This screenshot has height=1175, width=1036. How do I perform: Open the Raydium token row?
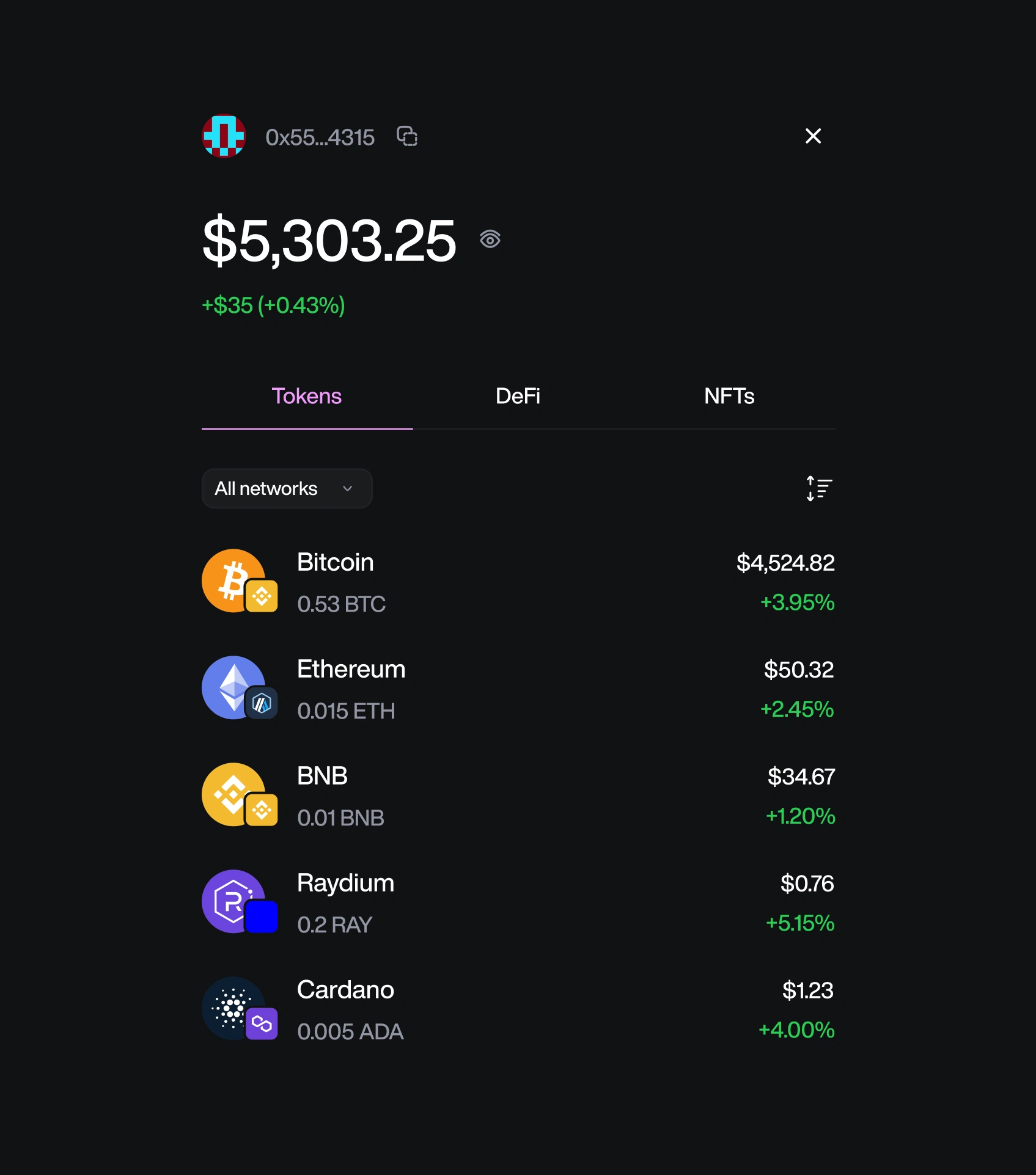point(518,902)
